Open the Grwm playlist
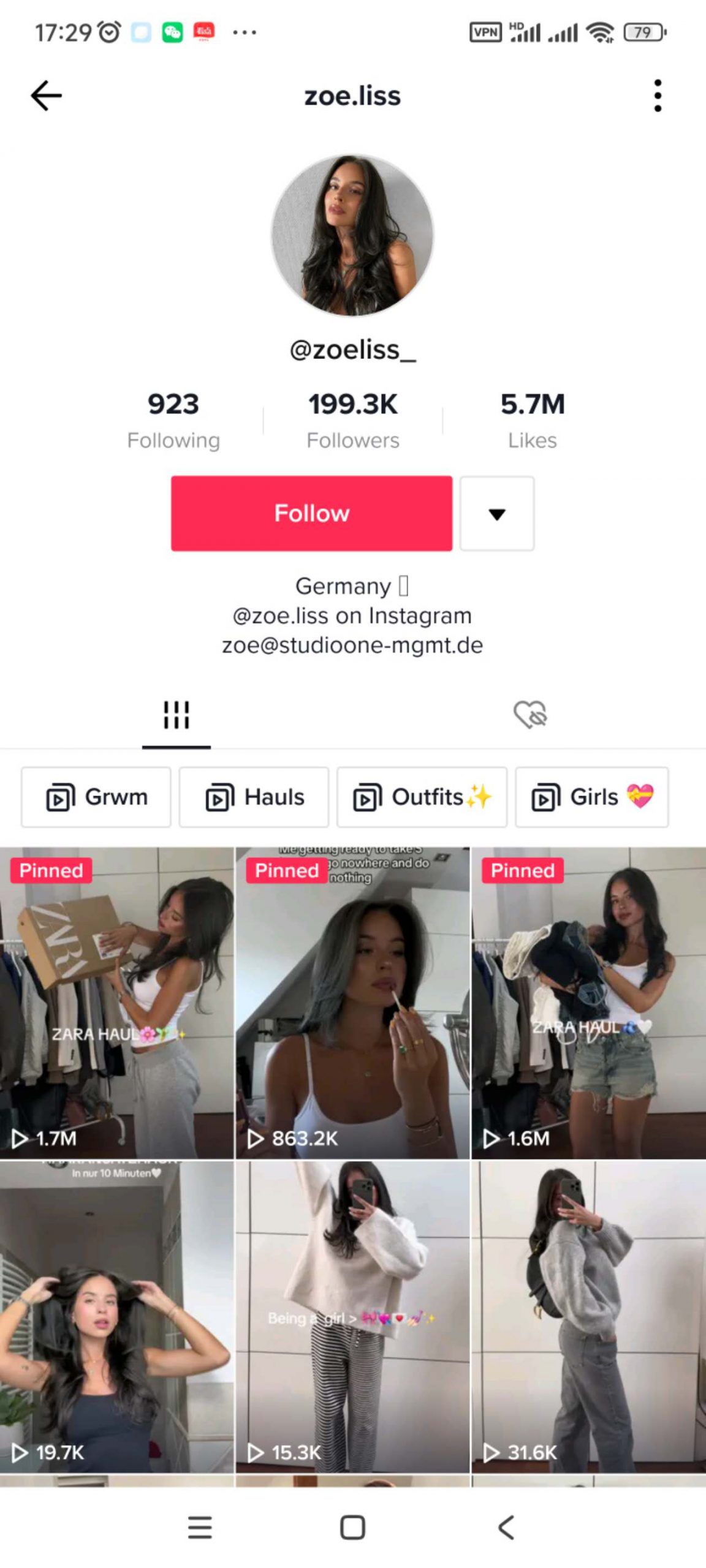Screen dimensions: 706x1568 click(x=96, y=797)
